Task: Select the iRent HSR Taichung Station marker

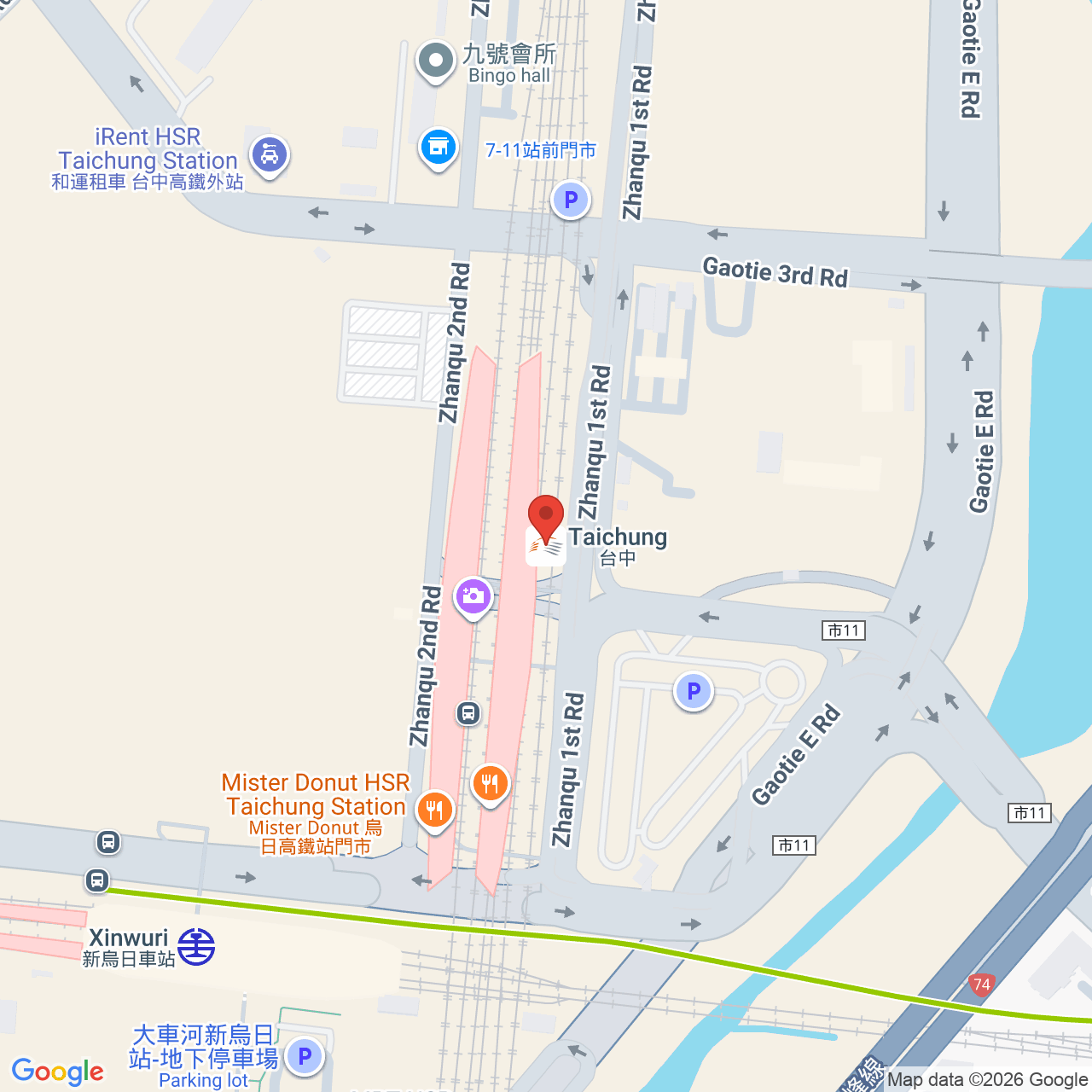Action: (x=270, y=155)
